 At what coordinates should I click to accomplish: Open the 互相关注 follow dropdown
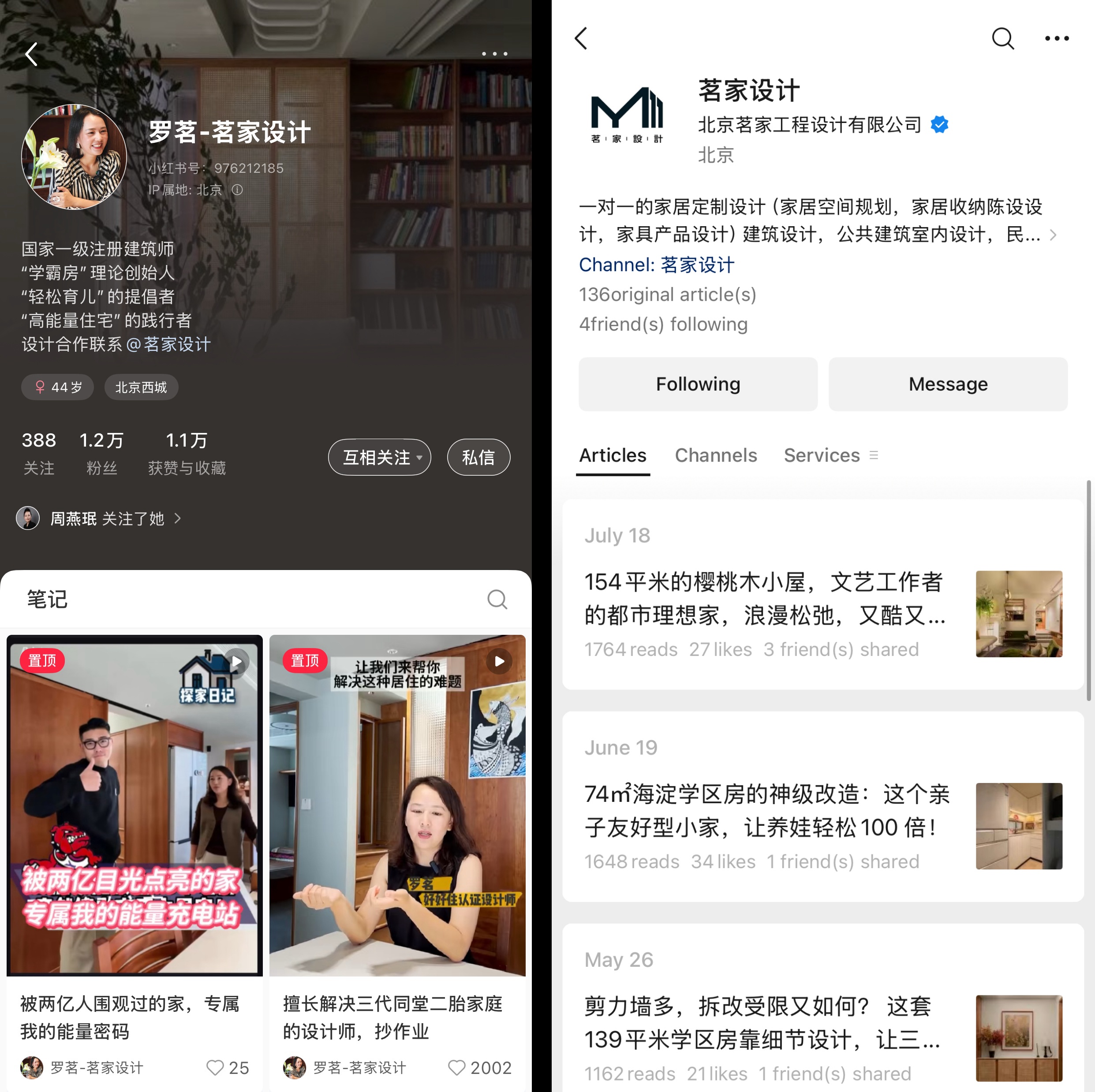pos(379,457)
